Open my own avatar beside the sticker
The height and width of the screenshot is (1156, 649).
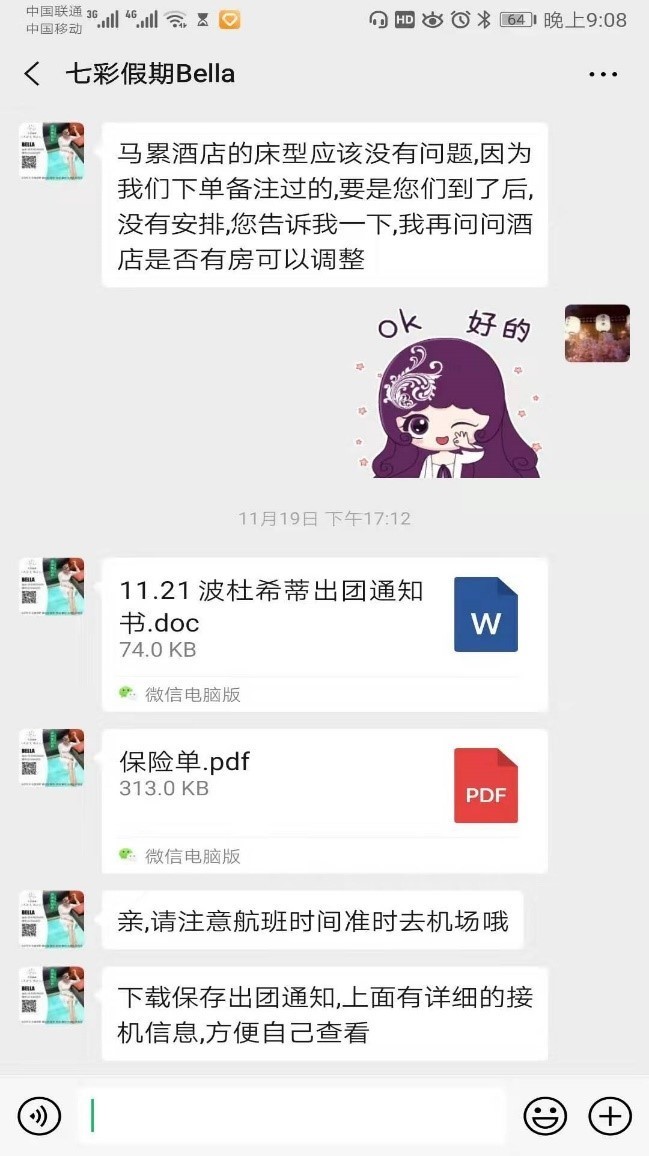click(597, 333)
